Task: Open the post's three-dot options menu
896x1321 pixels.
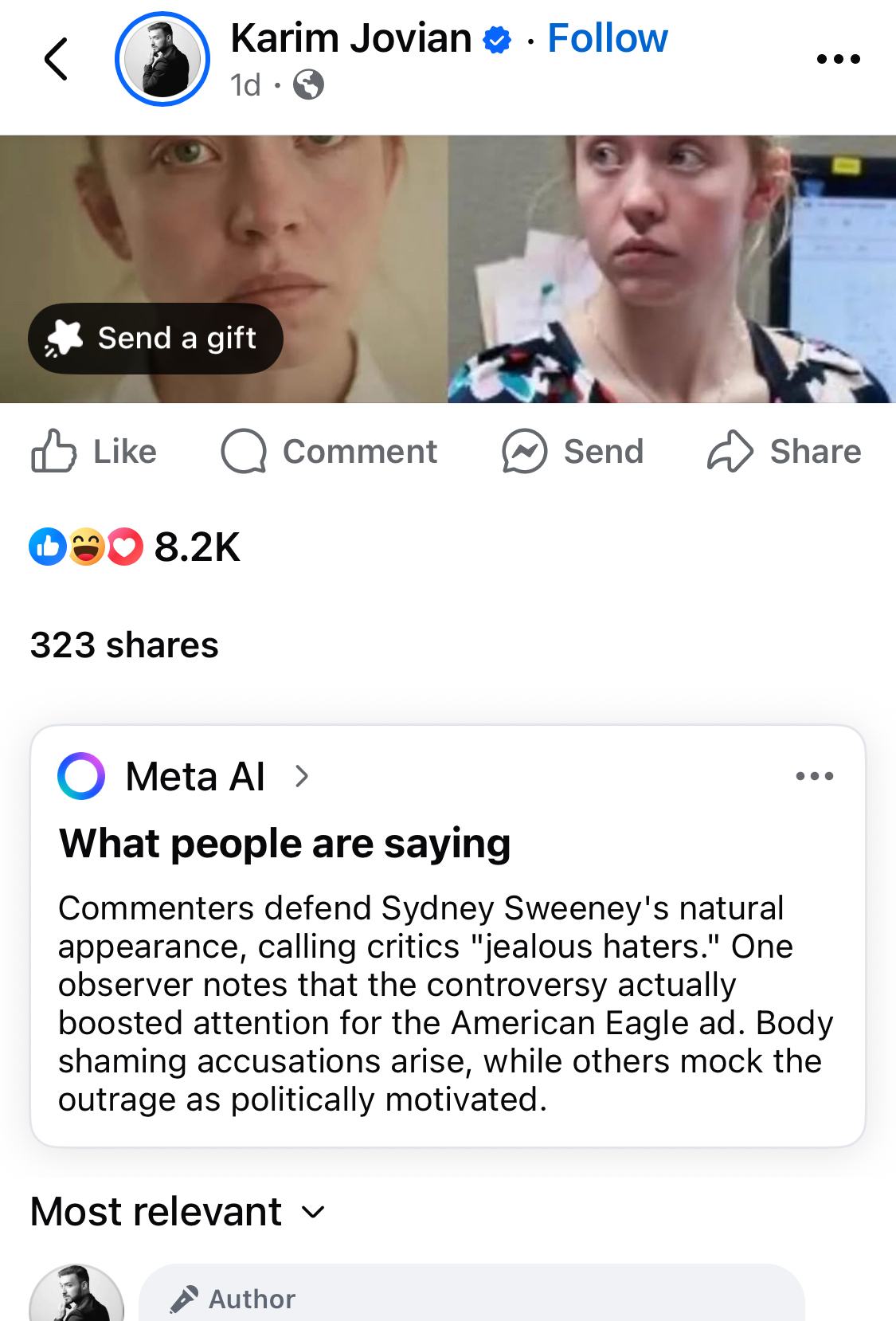Action: coord(838,59)
